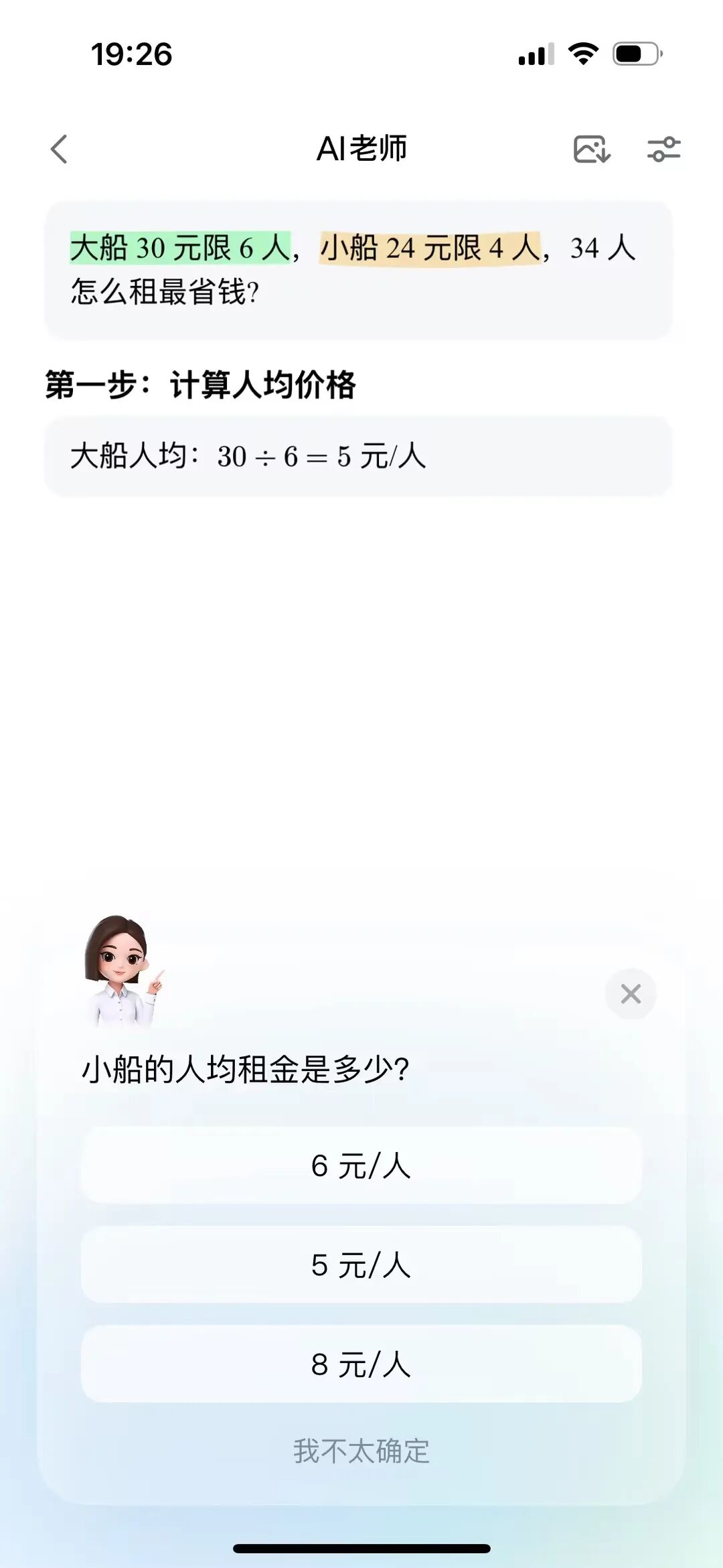Close the quiz question panel

pyautogui.click(x=631, y=993)
